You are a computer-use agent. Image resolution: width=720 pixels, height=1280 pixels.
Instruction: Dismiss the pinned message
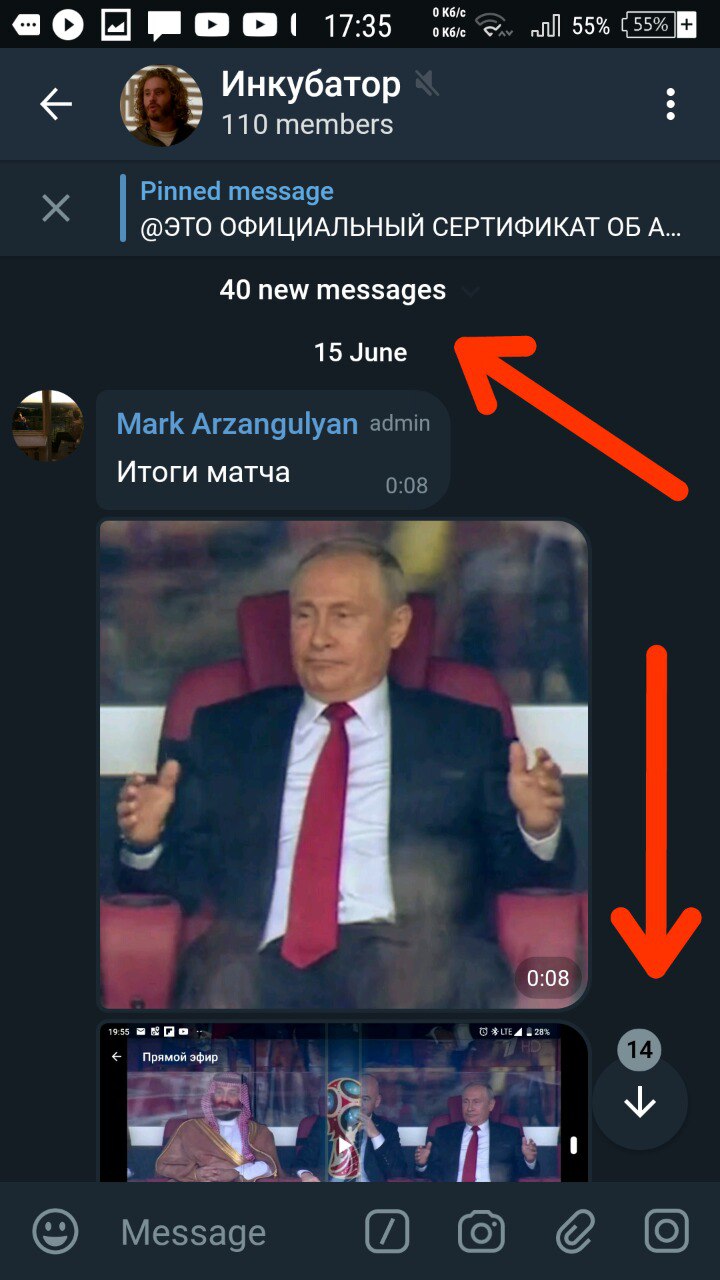pyautogui.click(x=56, y=208)
